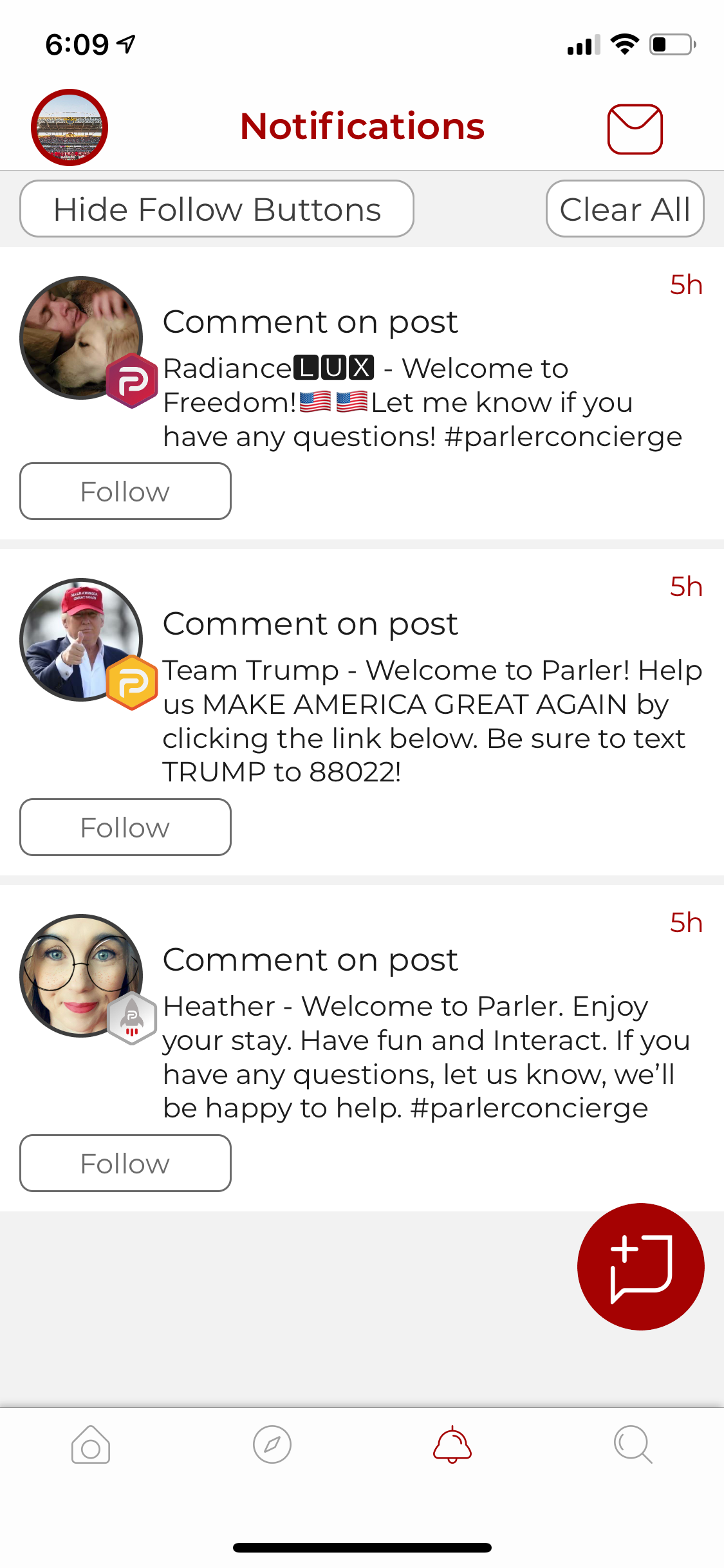View Team Trump profile picture
The width and height of the screenshot is (724, 1568).
81,640
